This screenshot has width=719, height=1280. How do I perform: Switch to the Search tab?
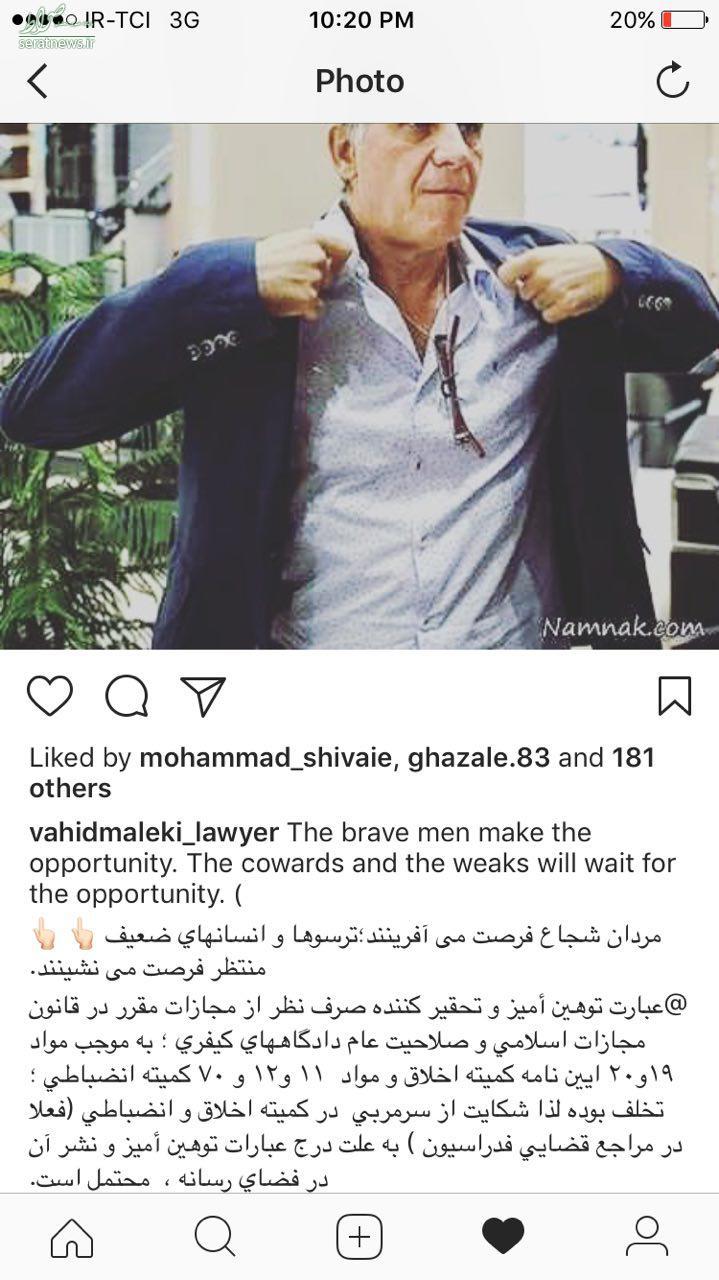click(214, 1238)
